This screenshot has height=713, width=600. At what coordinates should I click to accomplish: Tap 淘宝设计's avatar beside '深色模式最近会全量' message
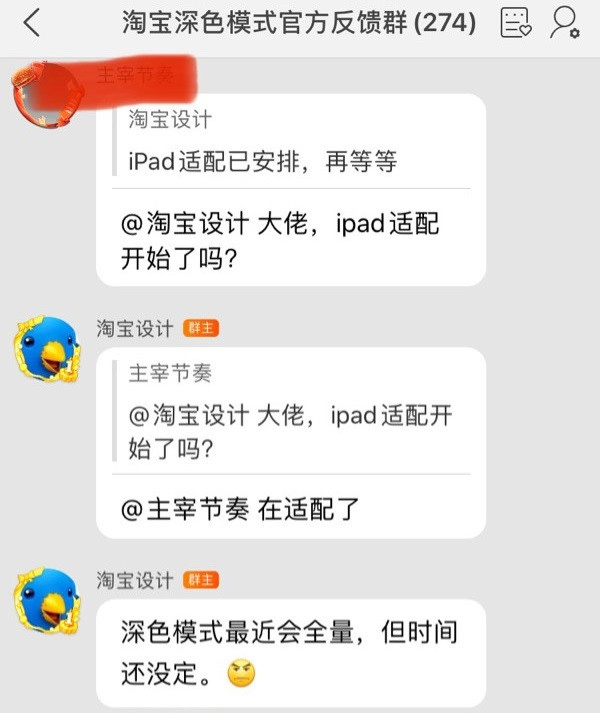tap(46, 602)
